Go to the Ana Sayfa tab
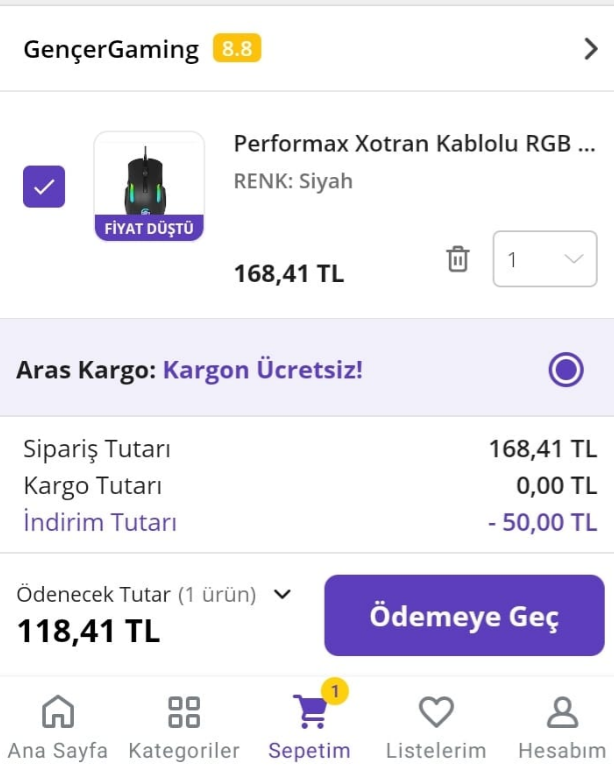 (58, 727)
